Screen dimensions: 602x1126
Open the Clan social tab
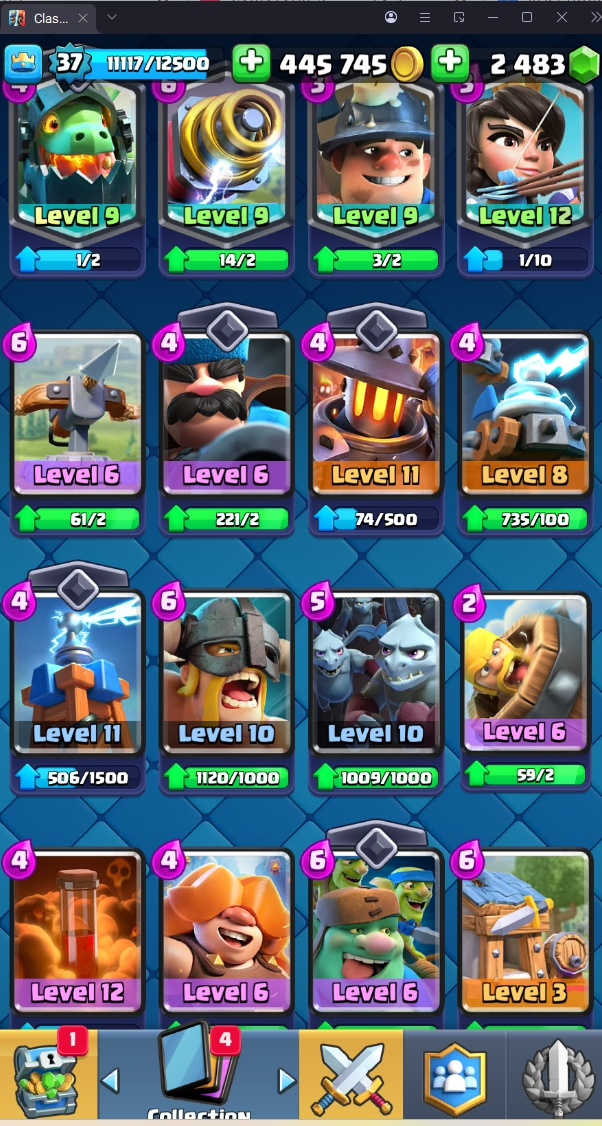[x=454, y=1075]
